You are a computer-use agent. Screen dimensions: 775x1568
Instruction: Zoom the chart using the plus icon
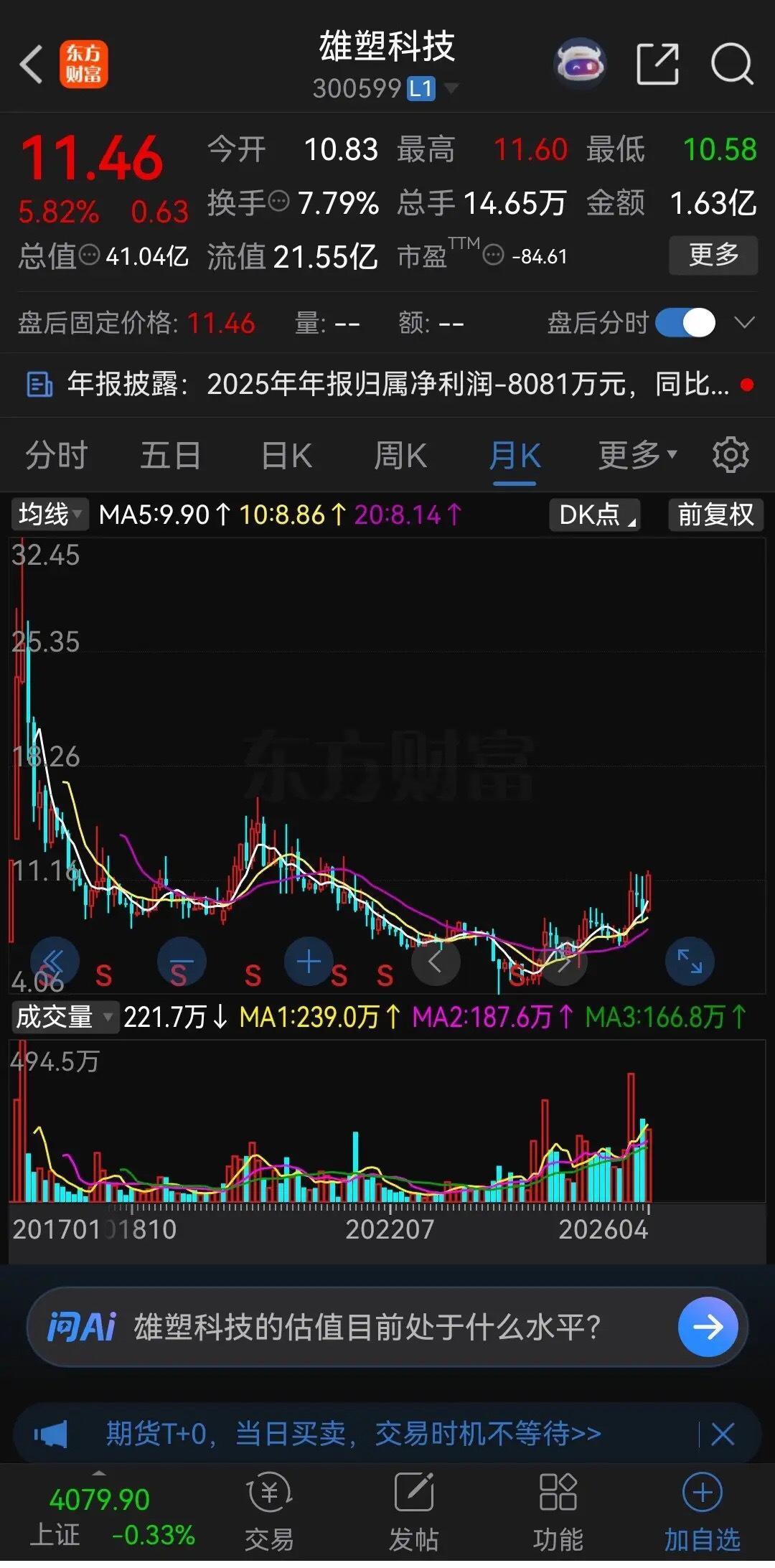[x=309, y=962]
